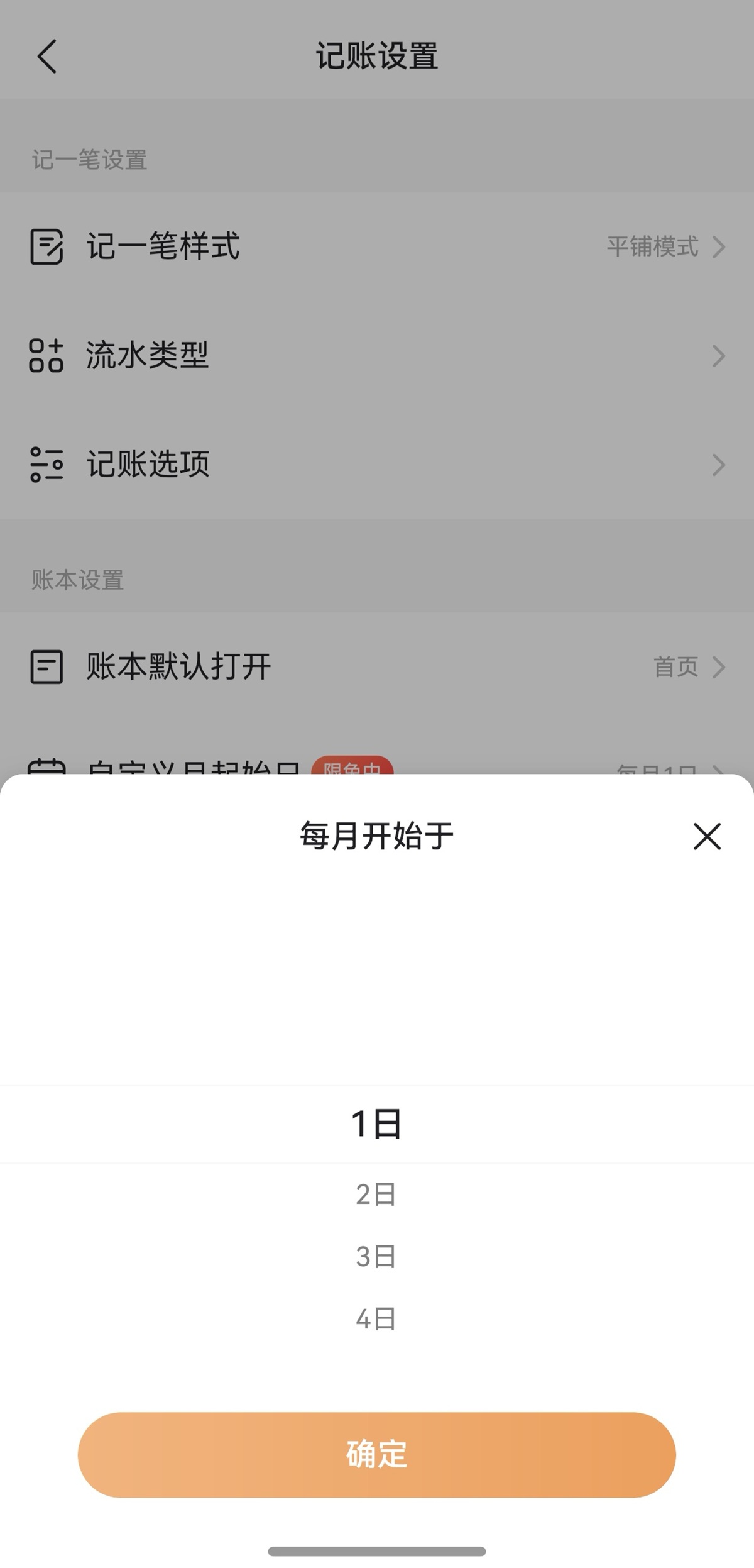Confirm the selection with 确定
The image size is (754, 1568).
(377, 1454)
